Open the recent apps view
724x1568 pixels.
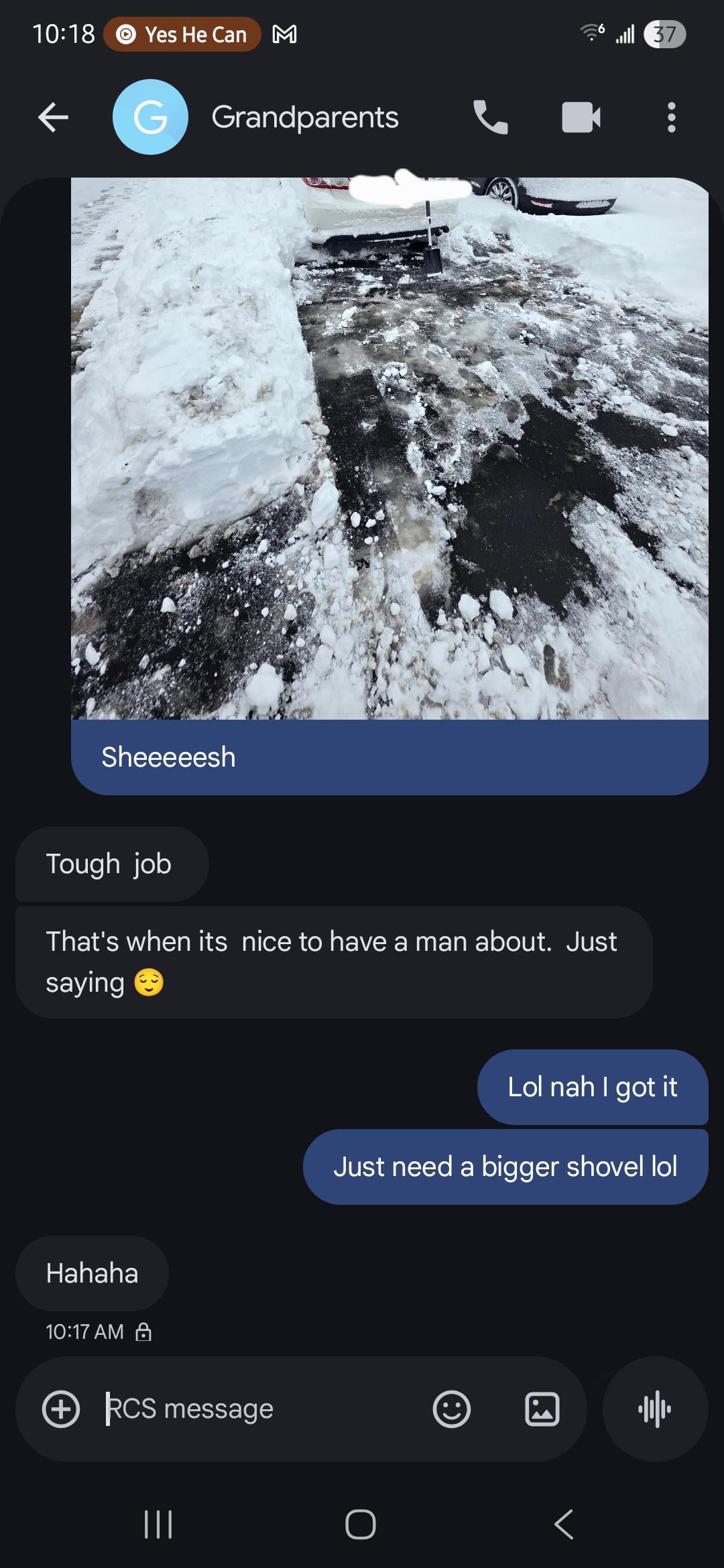[159, 1524]
